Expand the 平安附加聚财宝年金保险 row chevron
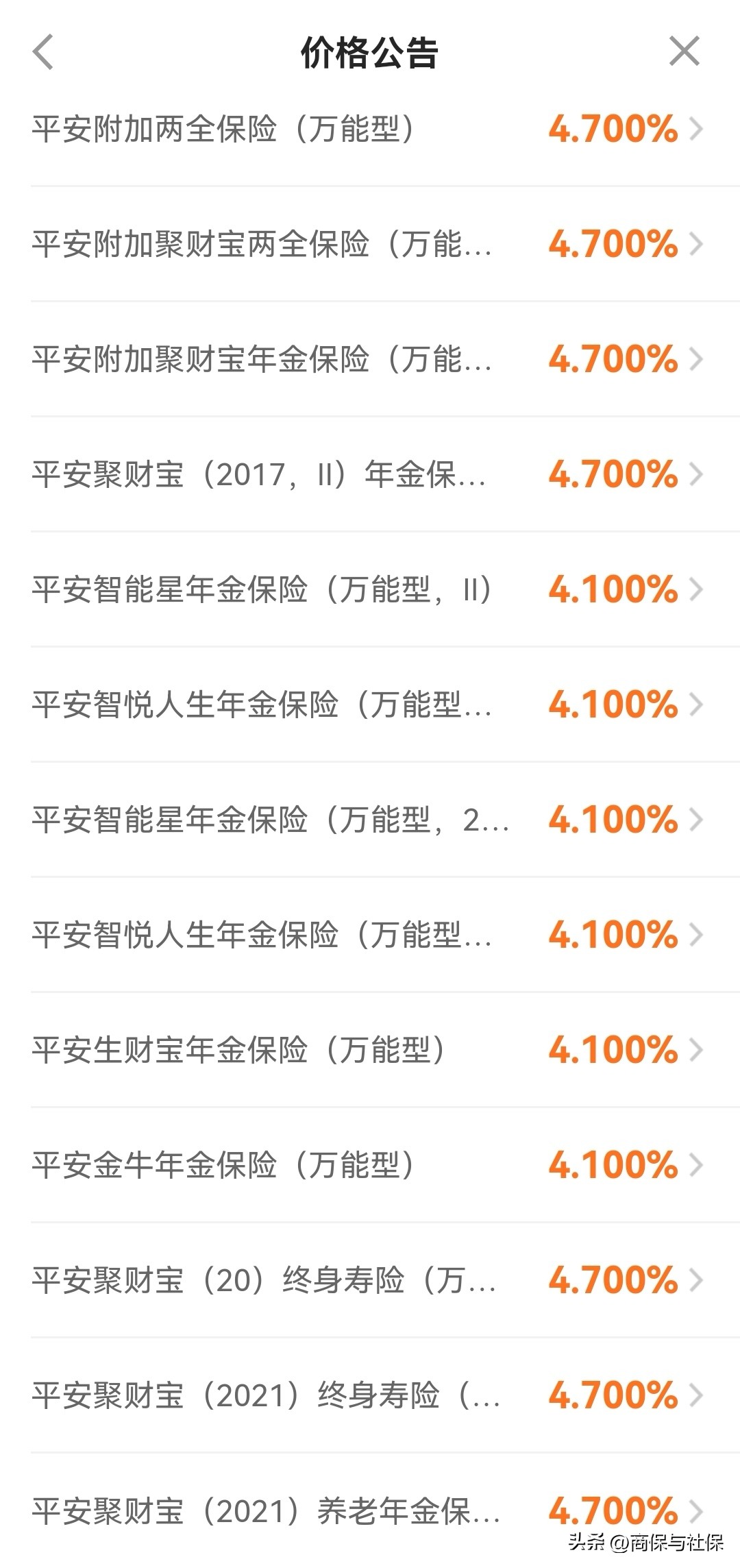740x1568 pixels. [698, 359]
